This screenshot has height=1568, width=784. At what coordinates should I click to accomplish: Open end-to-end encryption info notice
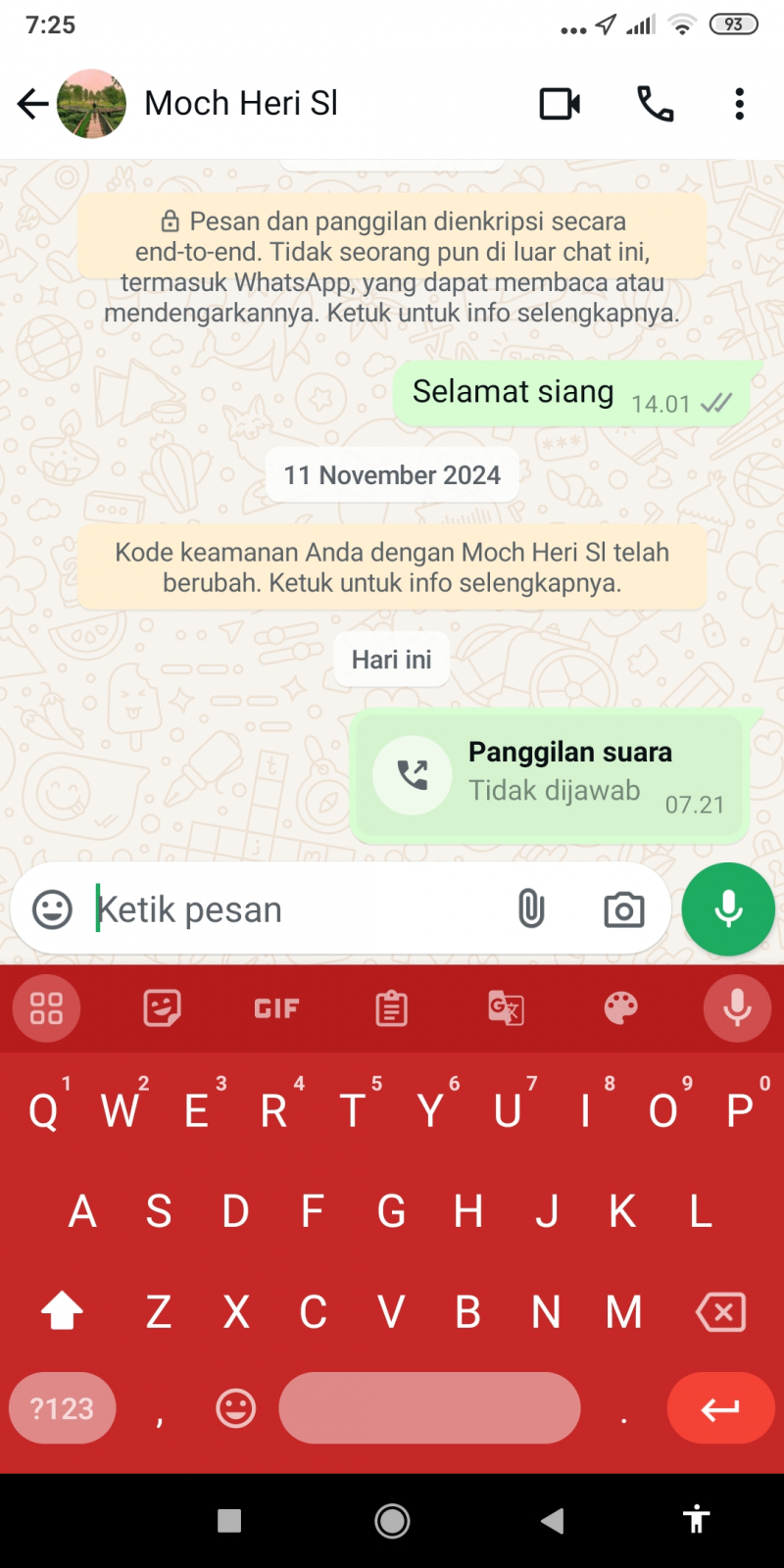click(392, 267)
